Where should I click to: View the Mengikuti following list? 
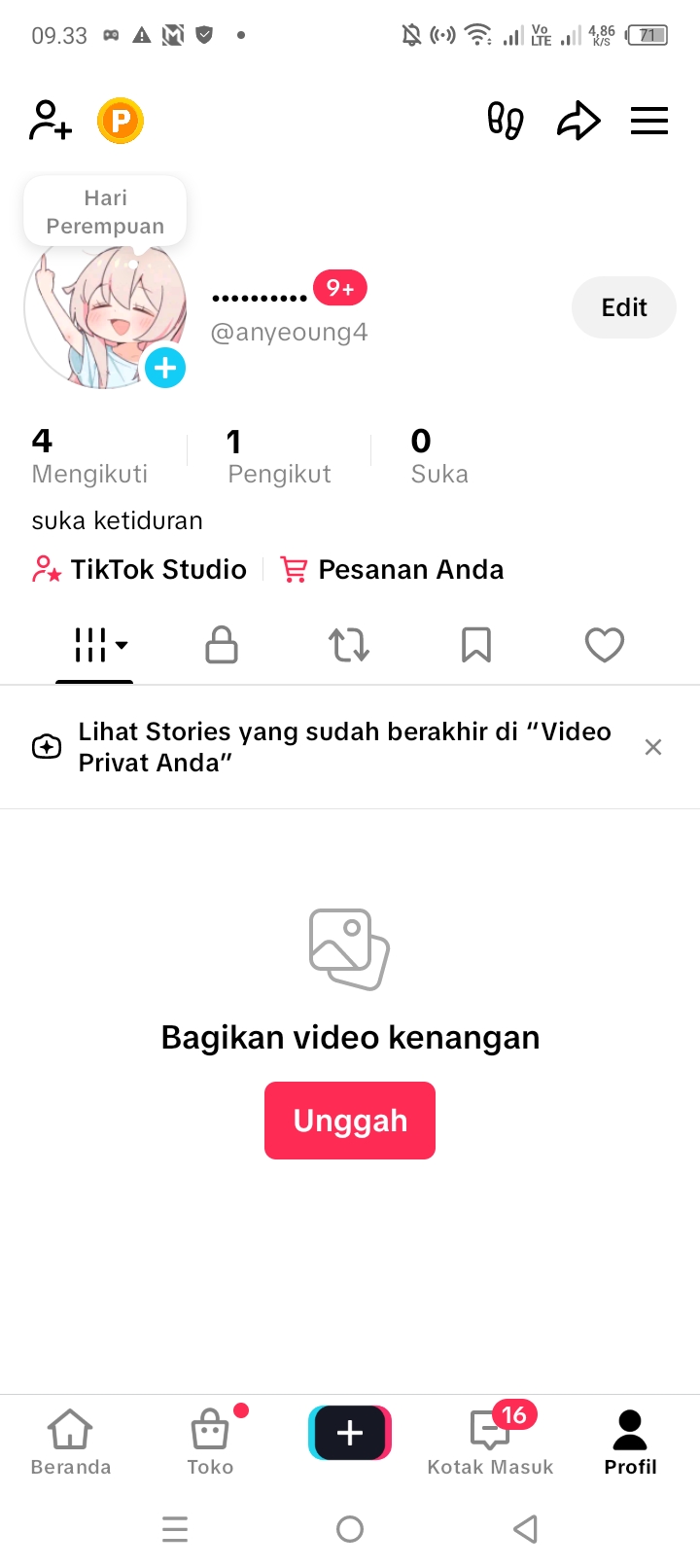(89, 456)
